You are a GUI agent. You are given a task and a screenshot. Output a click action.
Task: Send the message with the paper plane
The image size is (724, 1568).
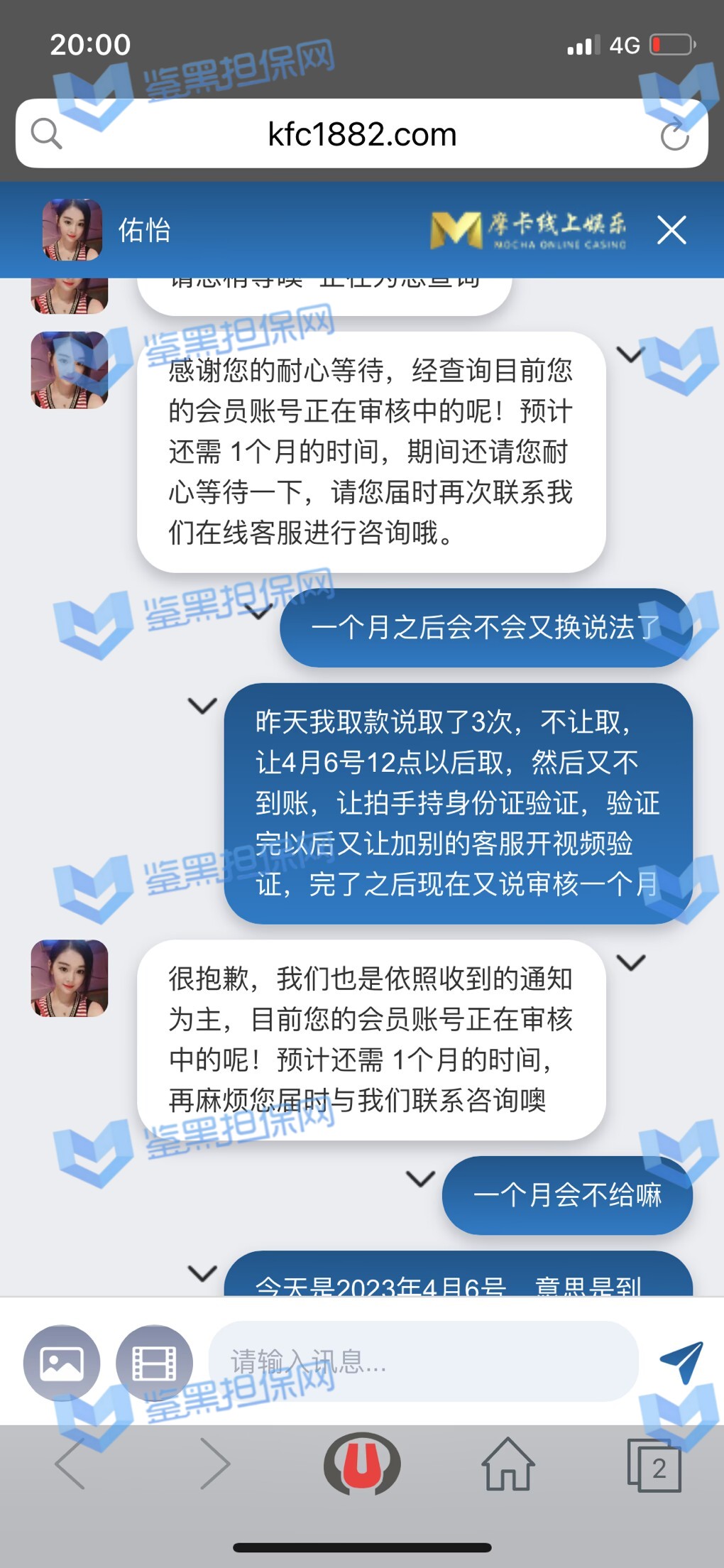click(x=680, y=1361)
